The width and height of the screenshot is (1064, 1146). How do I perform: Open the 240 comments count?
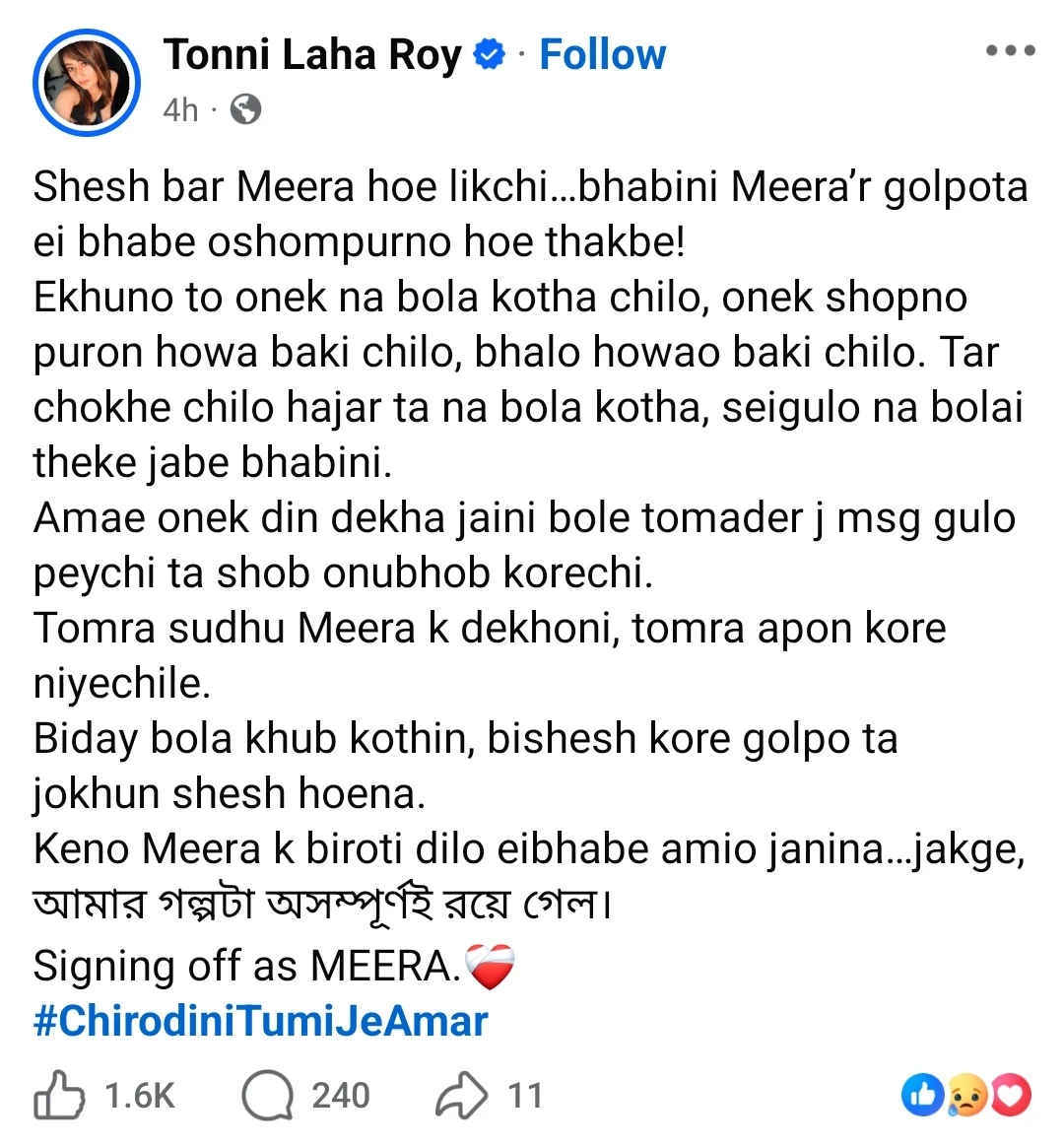coord(339,1094)
